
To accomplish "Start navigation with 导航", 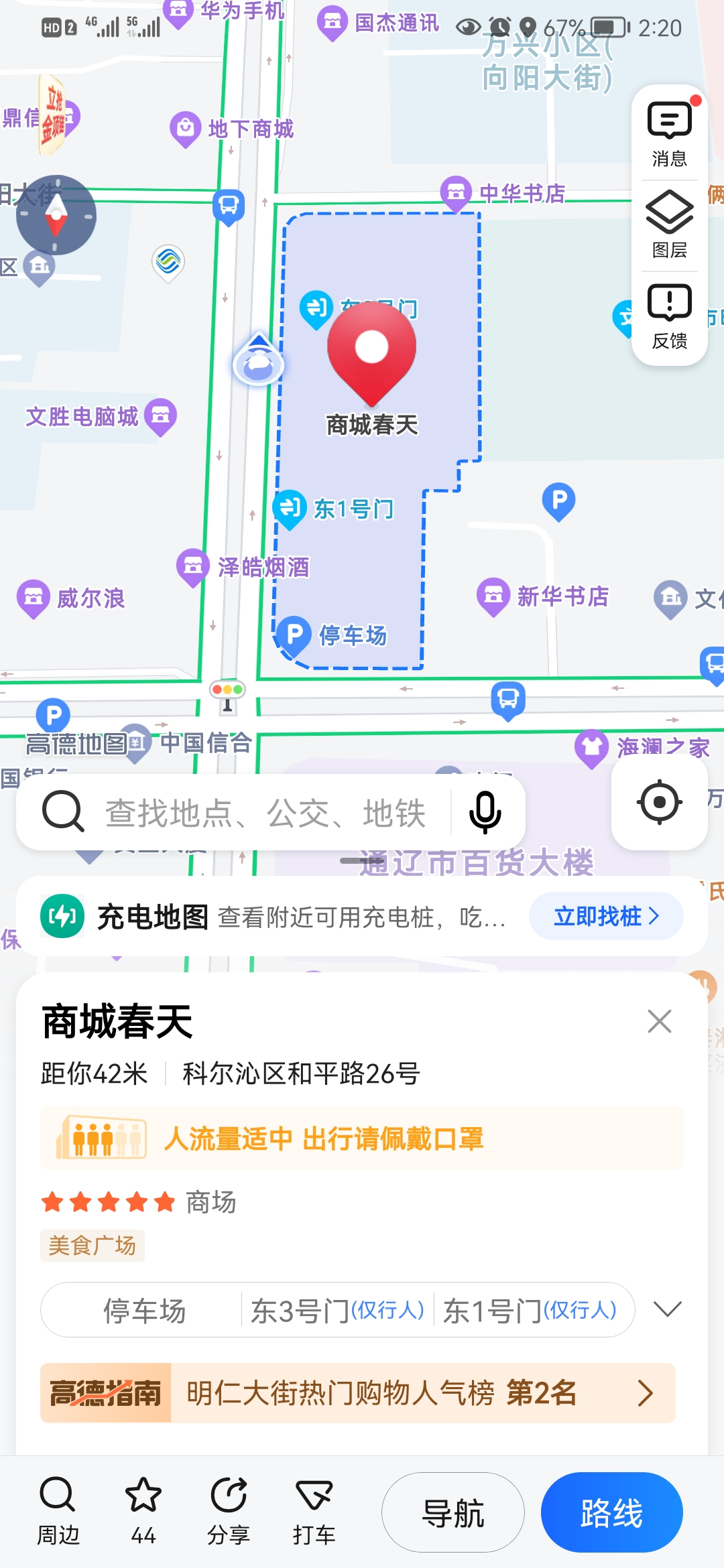I will coord(452,1513).
